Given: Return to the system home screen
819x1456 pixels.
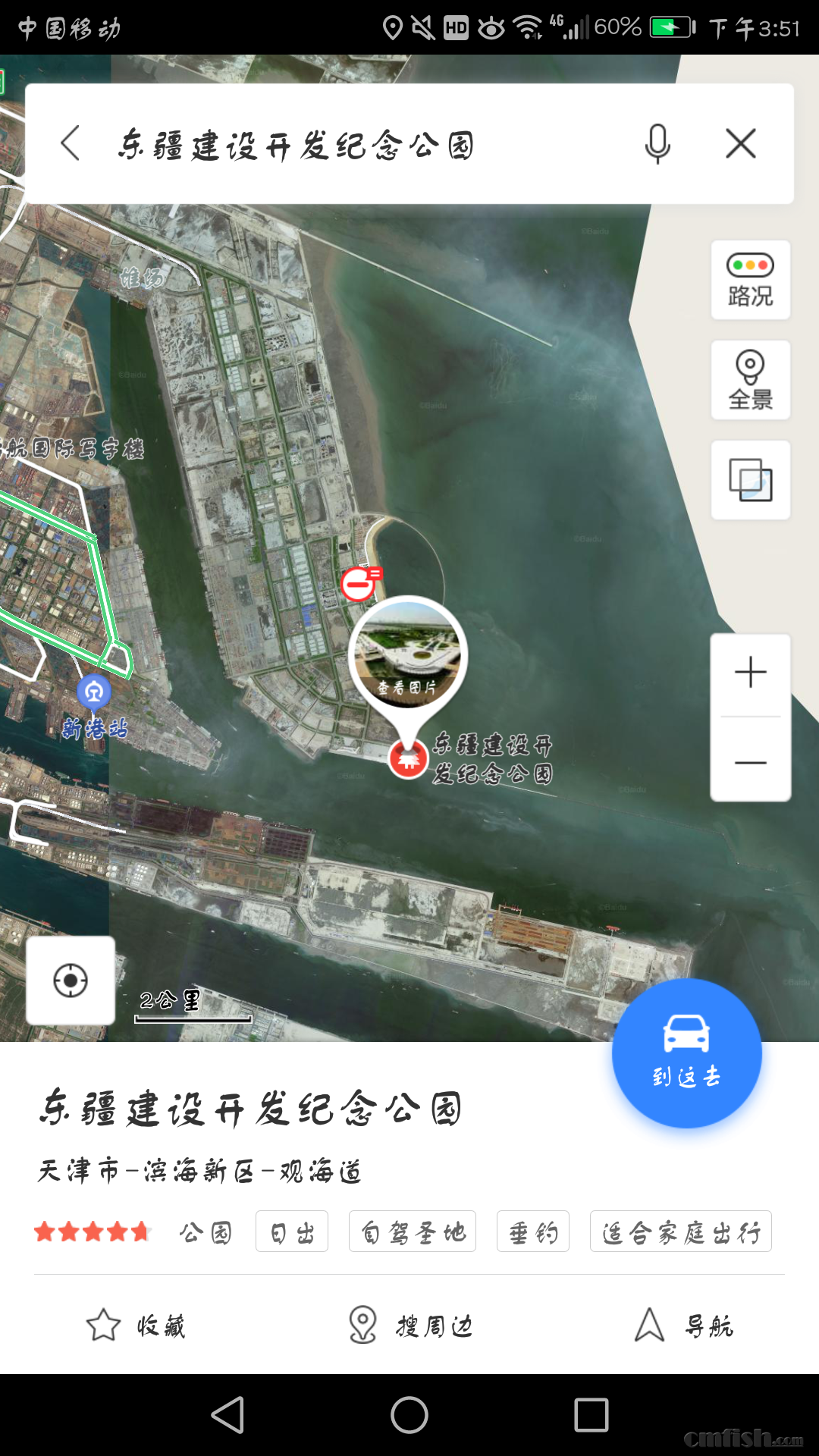Looking at the screenshot, I should [x=409, y=1415].
